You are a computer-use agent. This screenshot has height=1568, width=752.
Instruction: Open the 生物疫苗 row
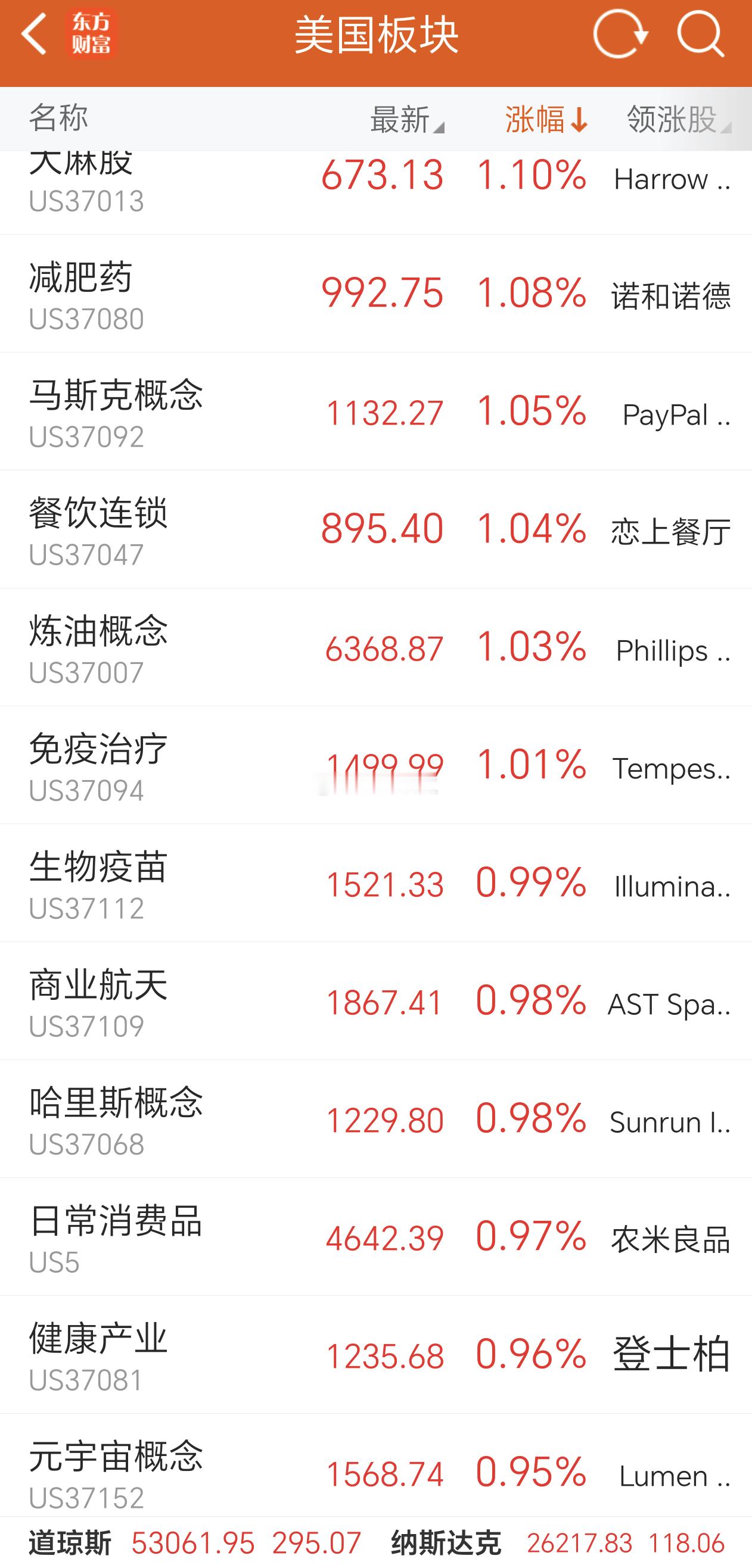click(x=375, y=883)
